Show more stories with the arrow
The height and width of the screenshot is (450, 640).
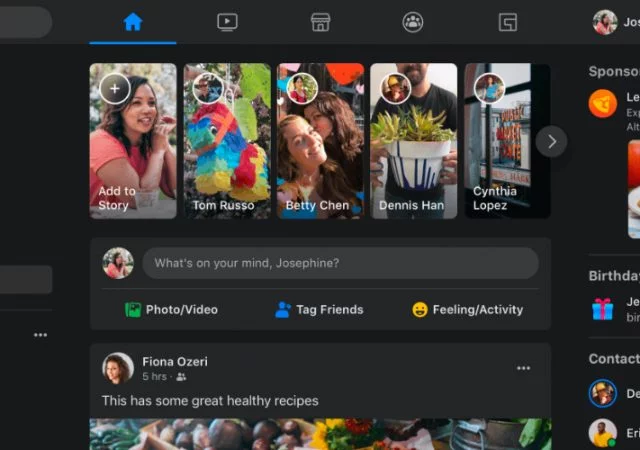551,141
